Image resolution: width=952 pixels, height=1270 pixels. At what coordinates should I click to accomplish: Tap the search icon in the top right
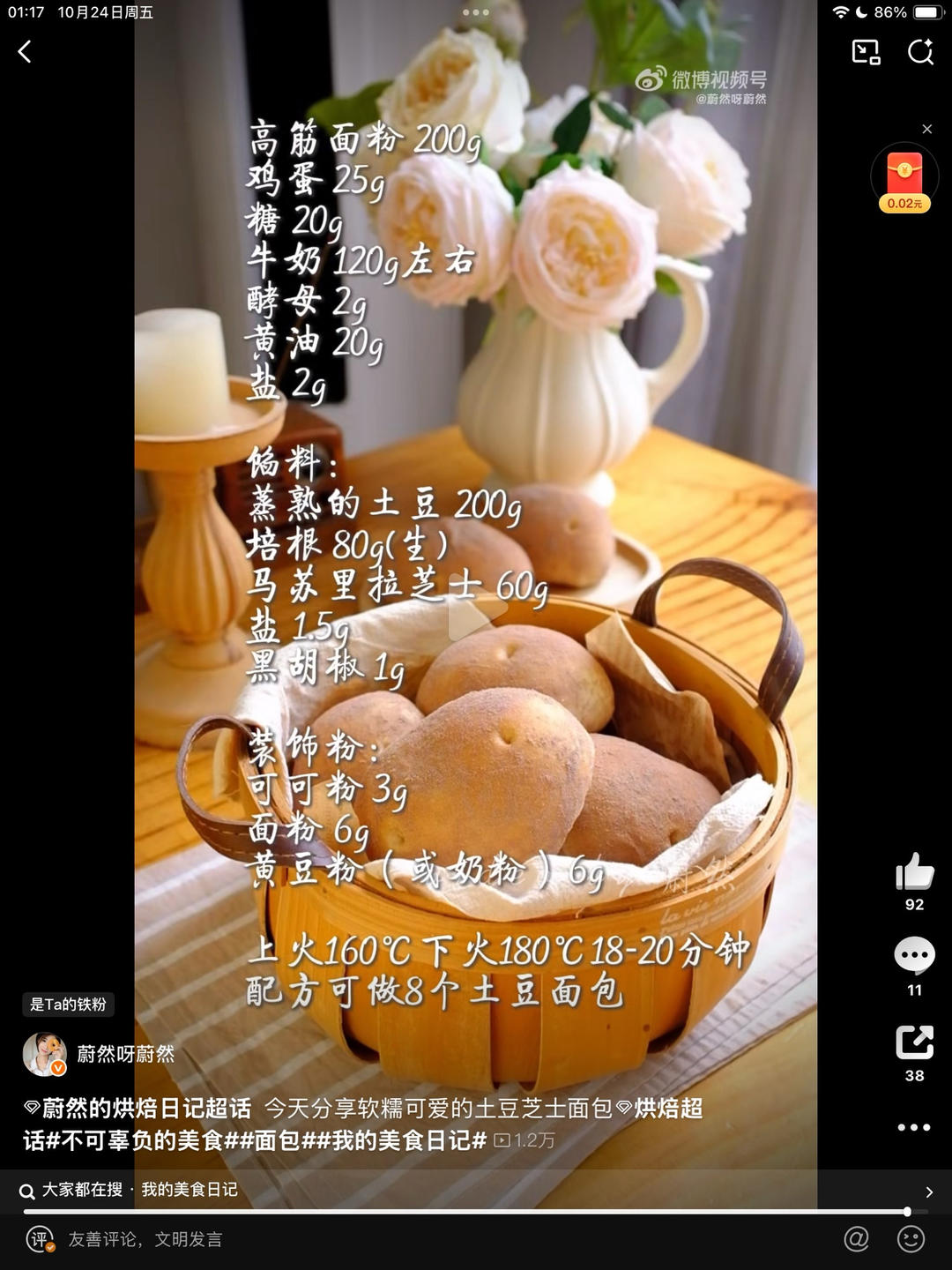click(x=922, y=53)
